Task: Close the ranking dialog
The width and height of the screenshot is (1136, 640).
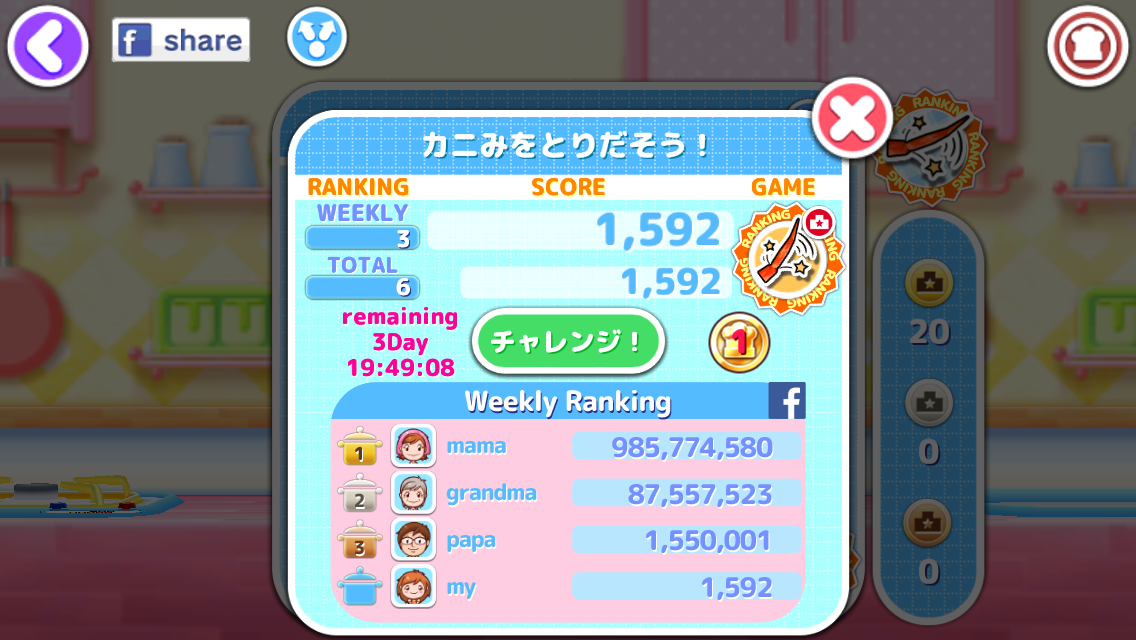Action: [853, 120]
